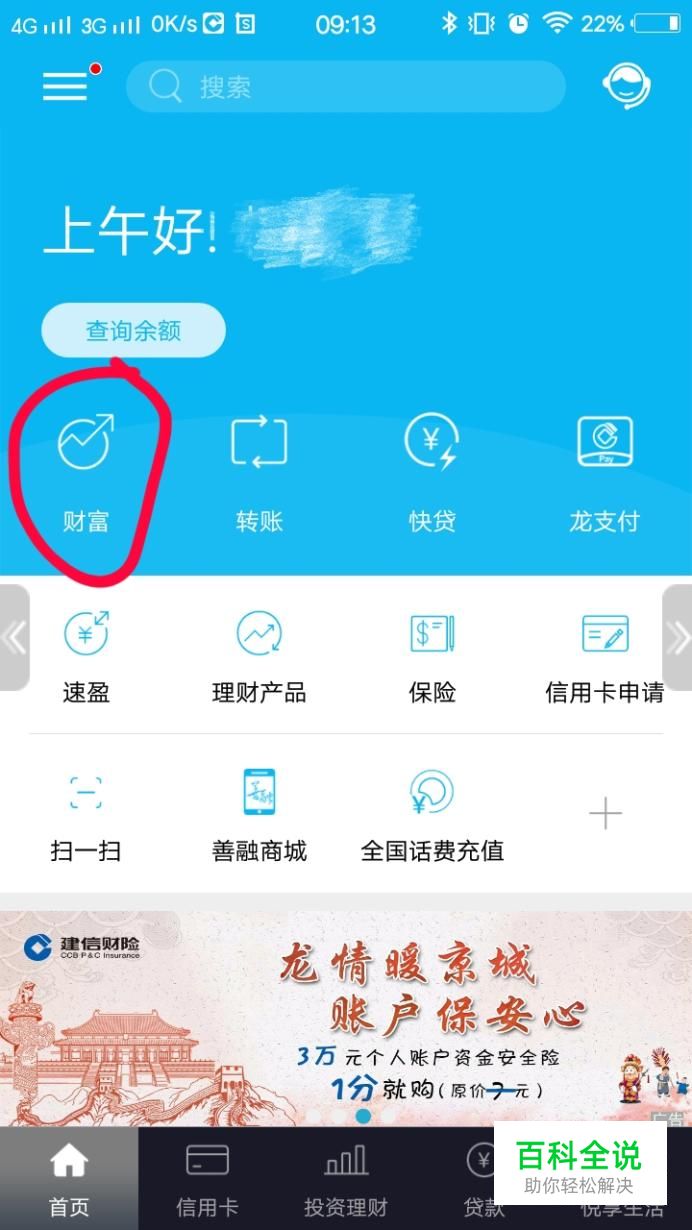This screenshot has width=692, height=1230.
Task: Open 保险 insurance shortcut
Action: [432, 656]
